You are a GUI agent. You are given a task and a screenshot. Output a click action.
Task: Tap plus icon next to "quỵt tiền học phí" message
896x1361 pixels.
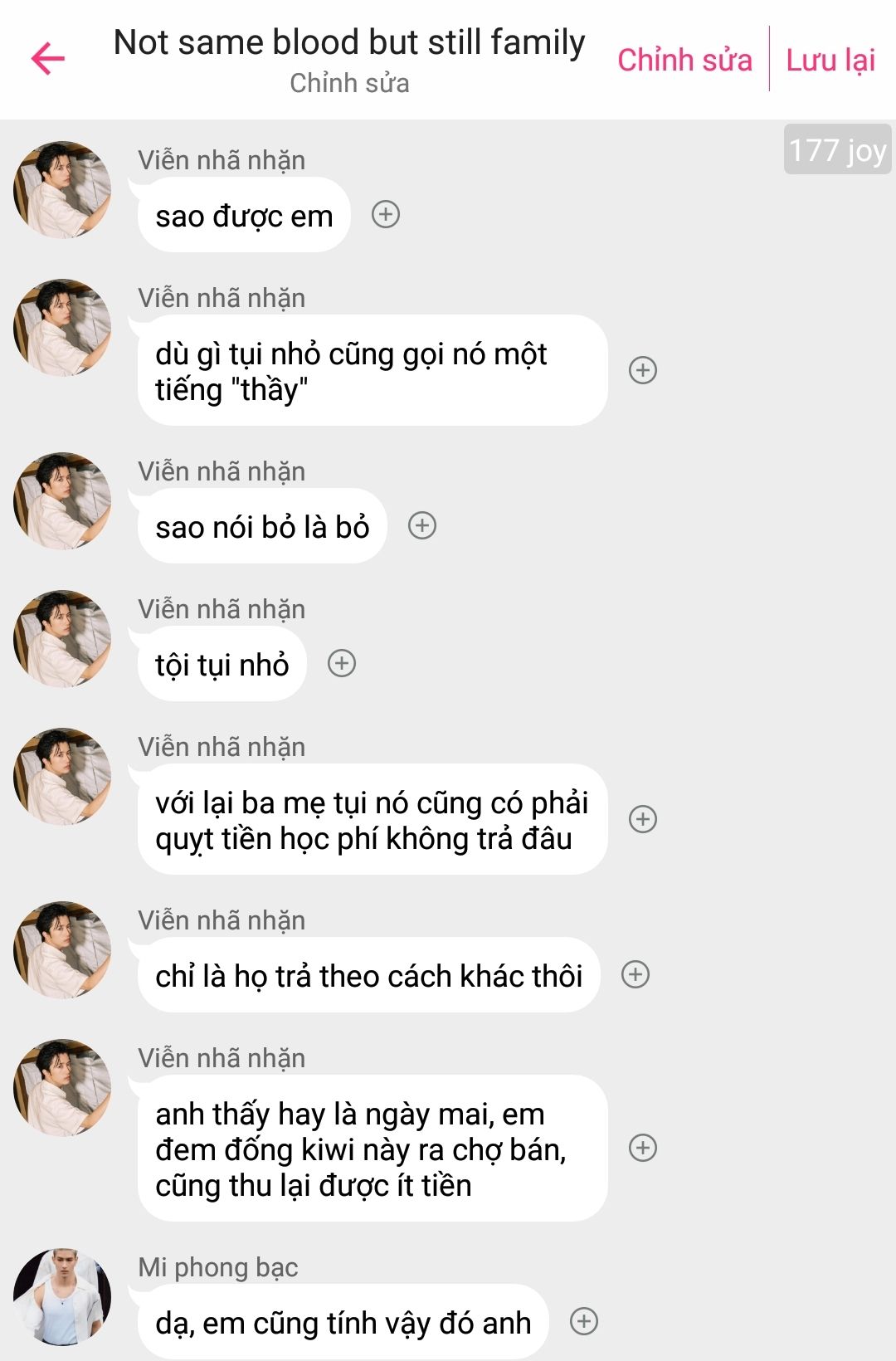643,819
